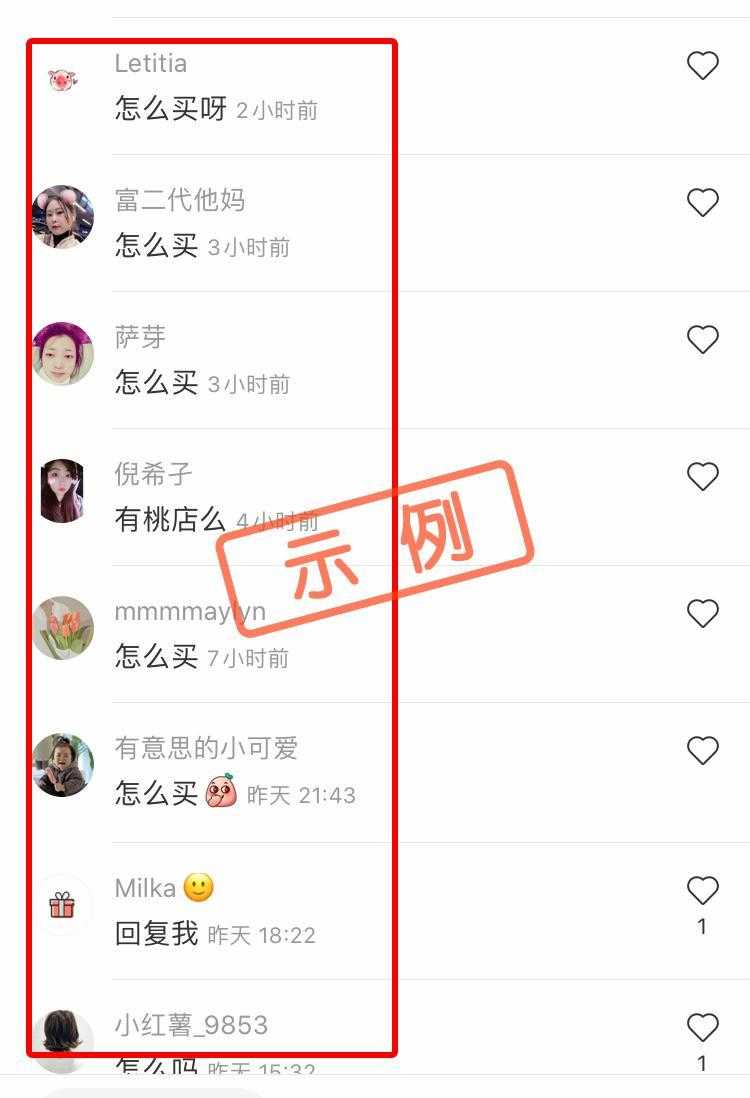
Task: Tap the heart on 萨芽's comment
Action: [x=703, y=340]
